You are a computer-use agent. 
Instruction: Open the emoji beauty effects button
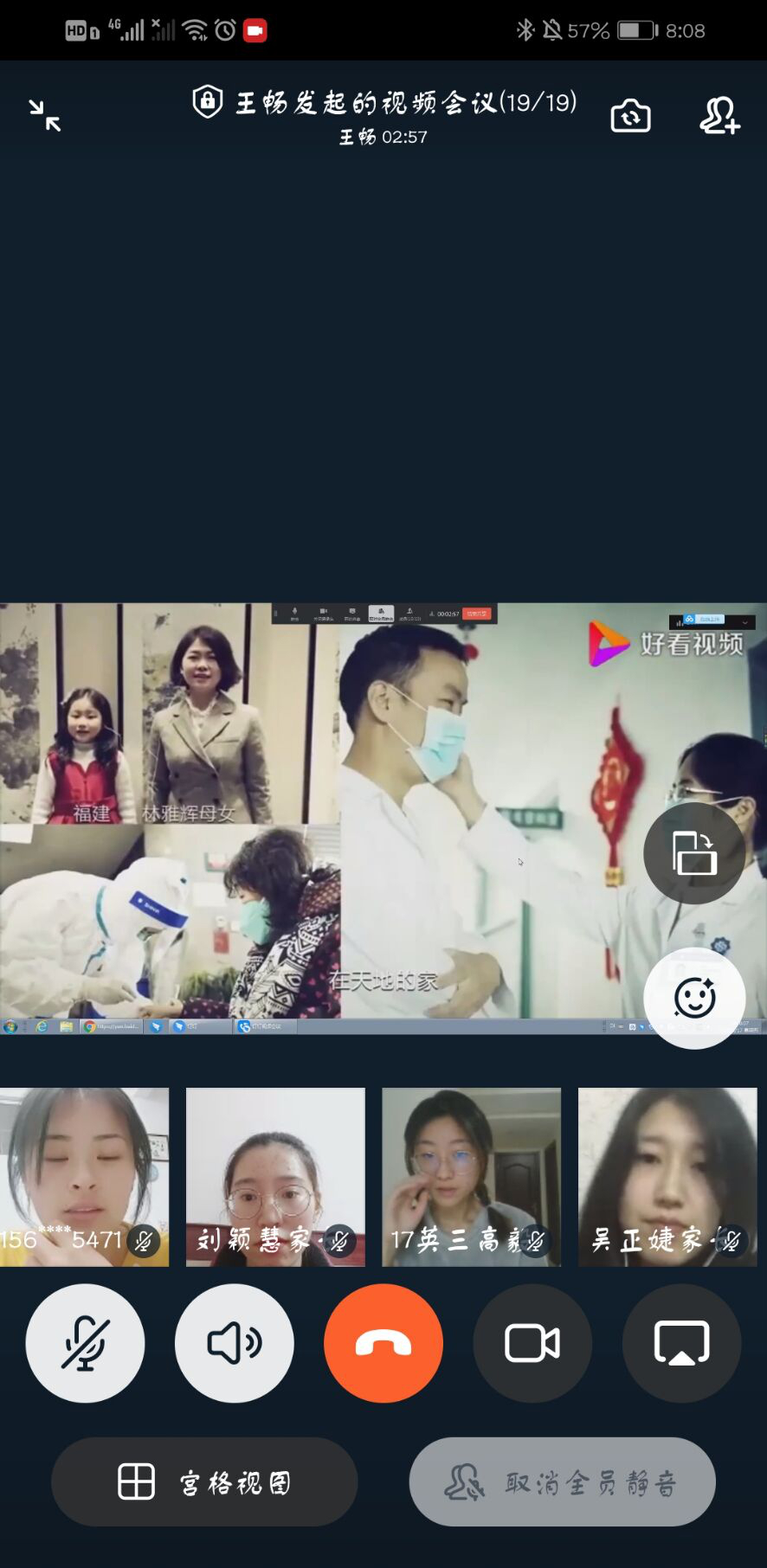(x=694, y=998)
